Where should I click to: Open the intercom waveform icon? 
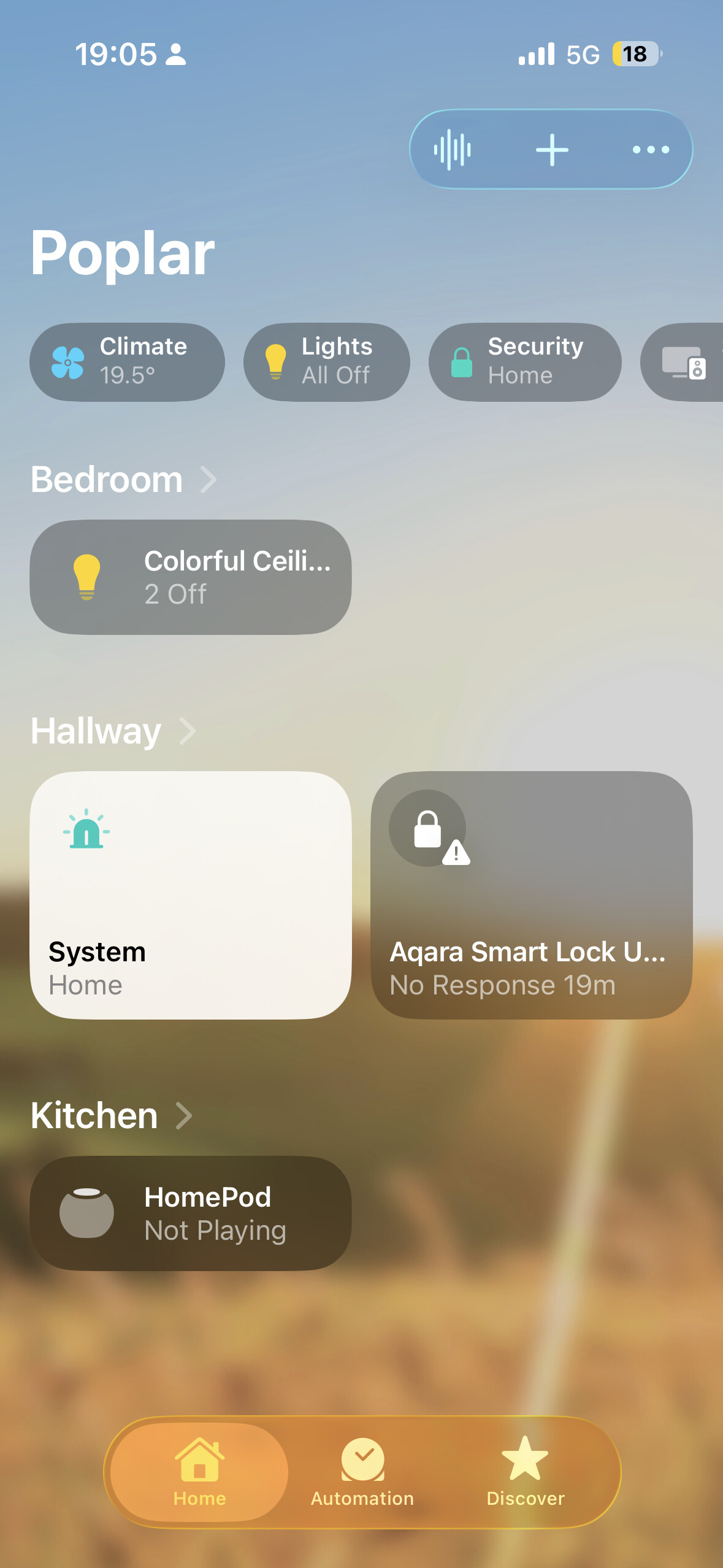click(x=453, y=150)
